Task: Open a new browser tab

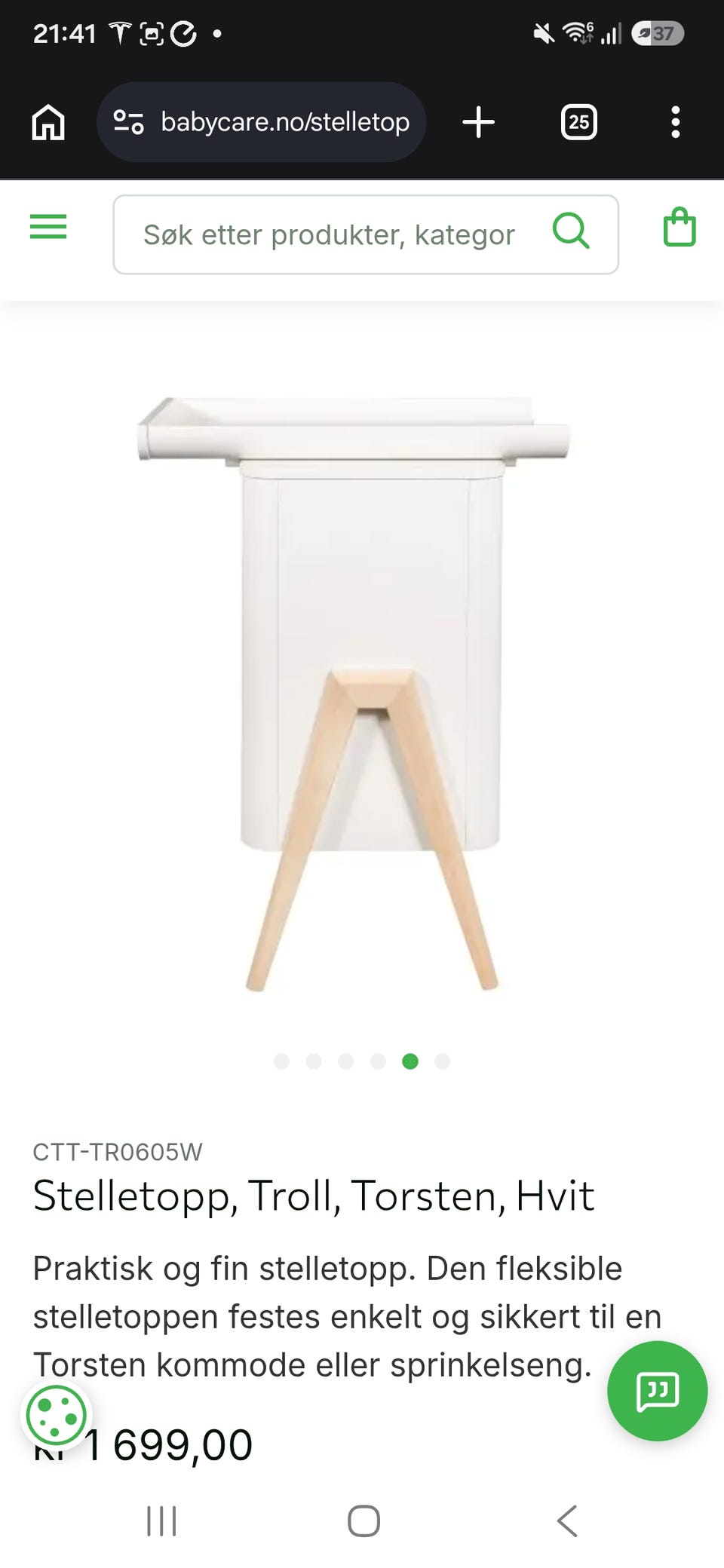Action: coord(478,122)
